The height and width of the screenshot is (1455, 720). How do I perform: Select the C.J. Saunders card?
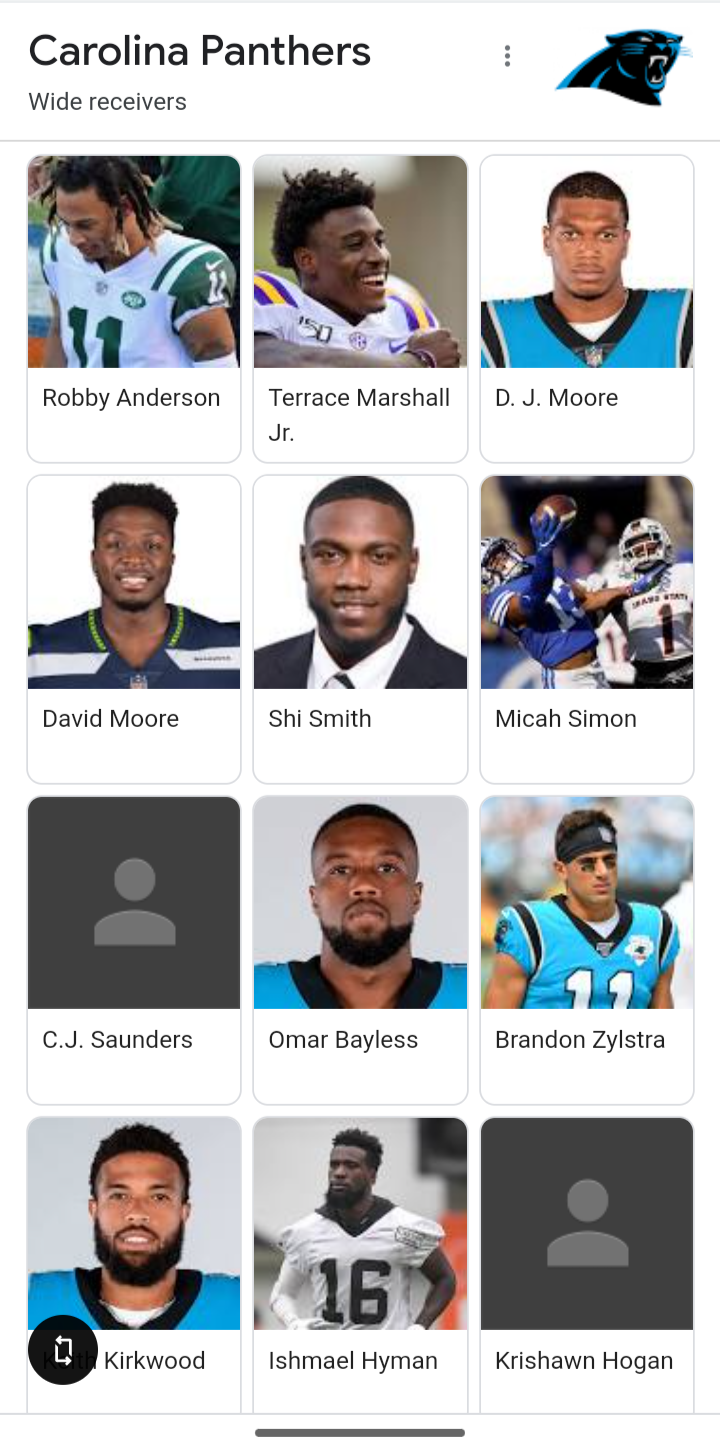coord(134,951)
